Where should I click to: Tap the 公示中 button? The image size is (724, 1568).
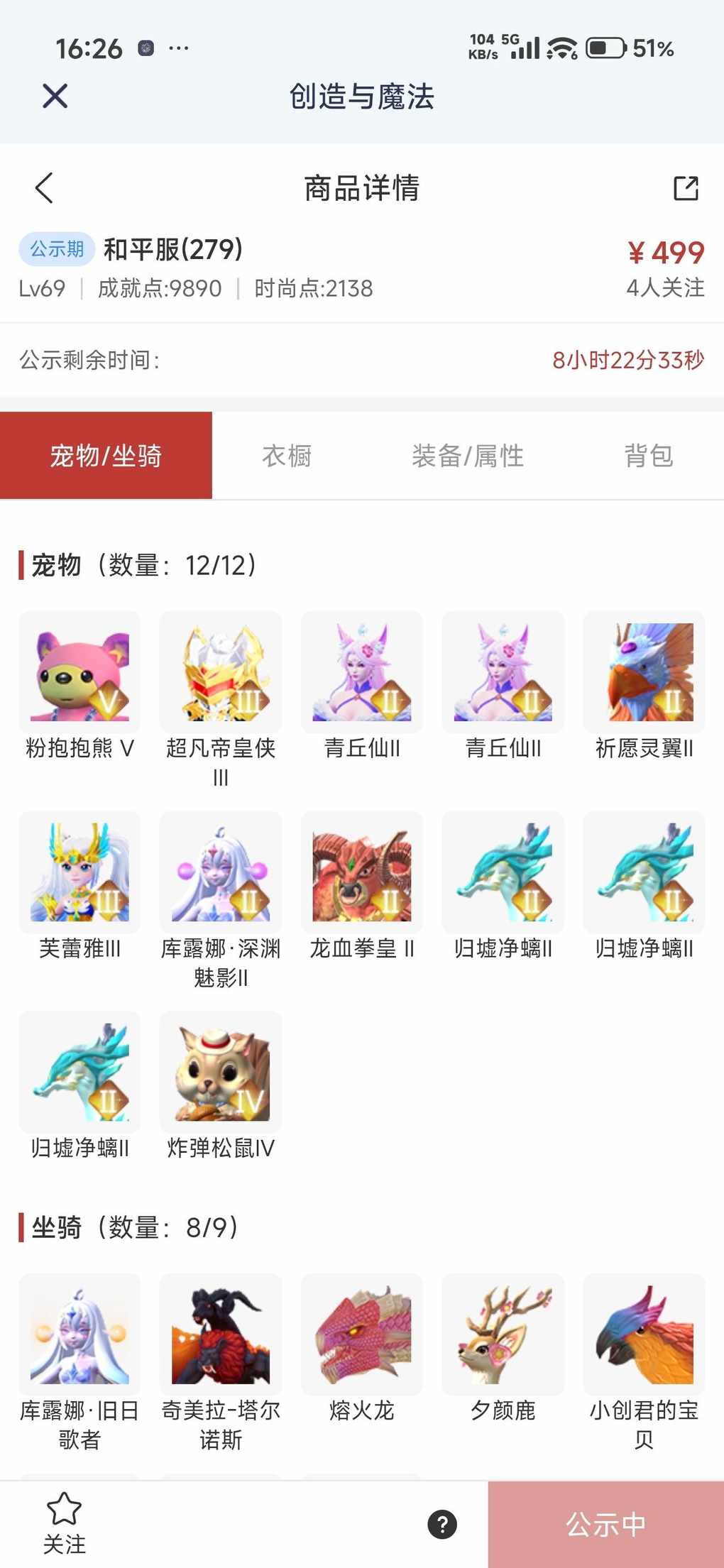point(605,1525)
